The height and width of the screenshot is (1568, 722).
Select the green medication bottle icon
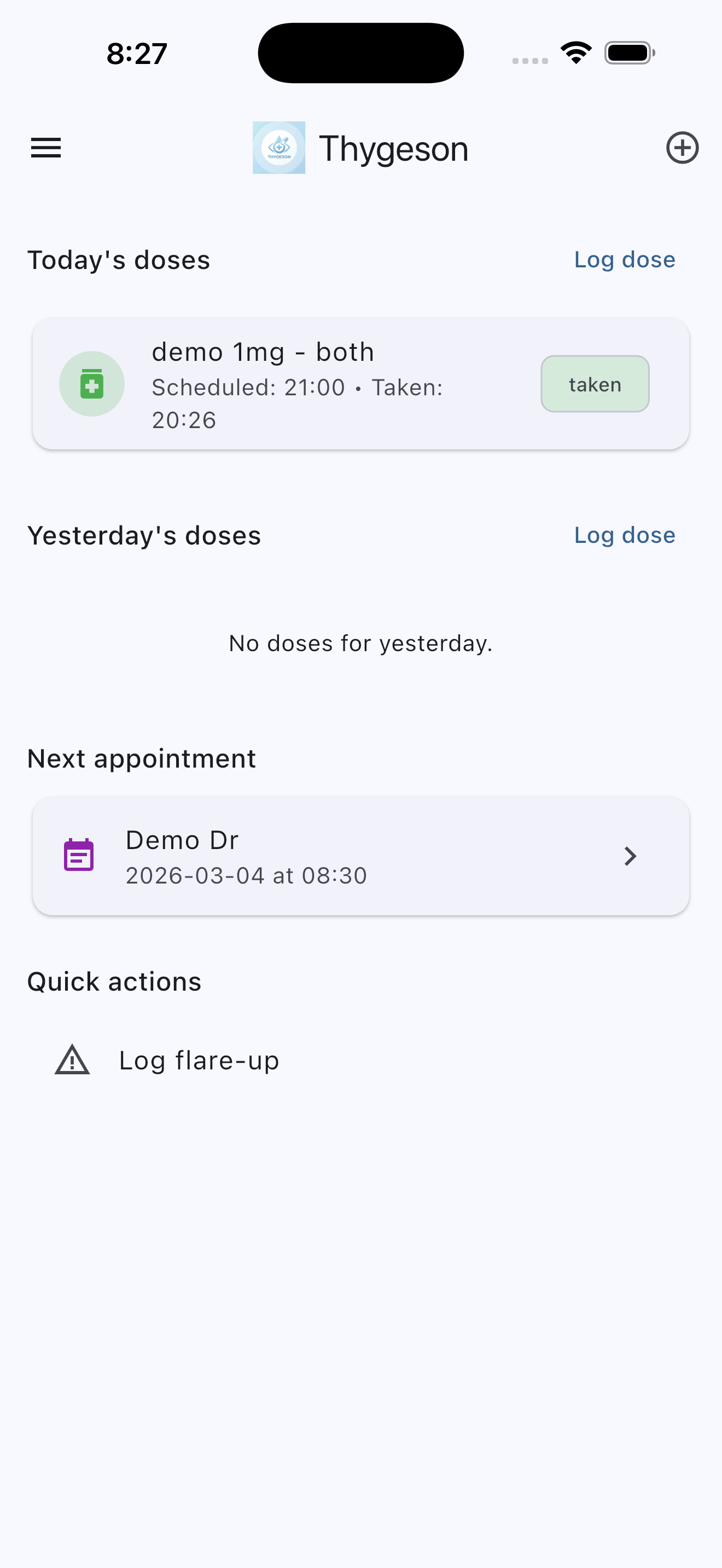91,383
